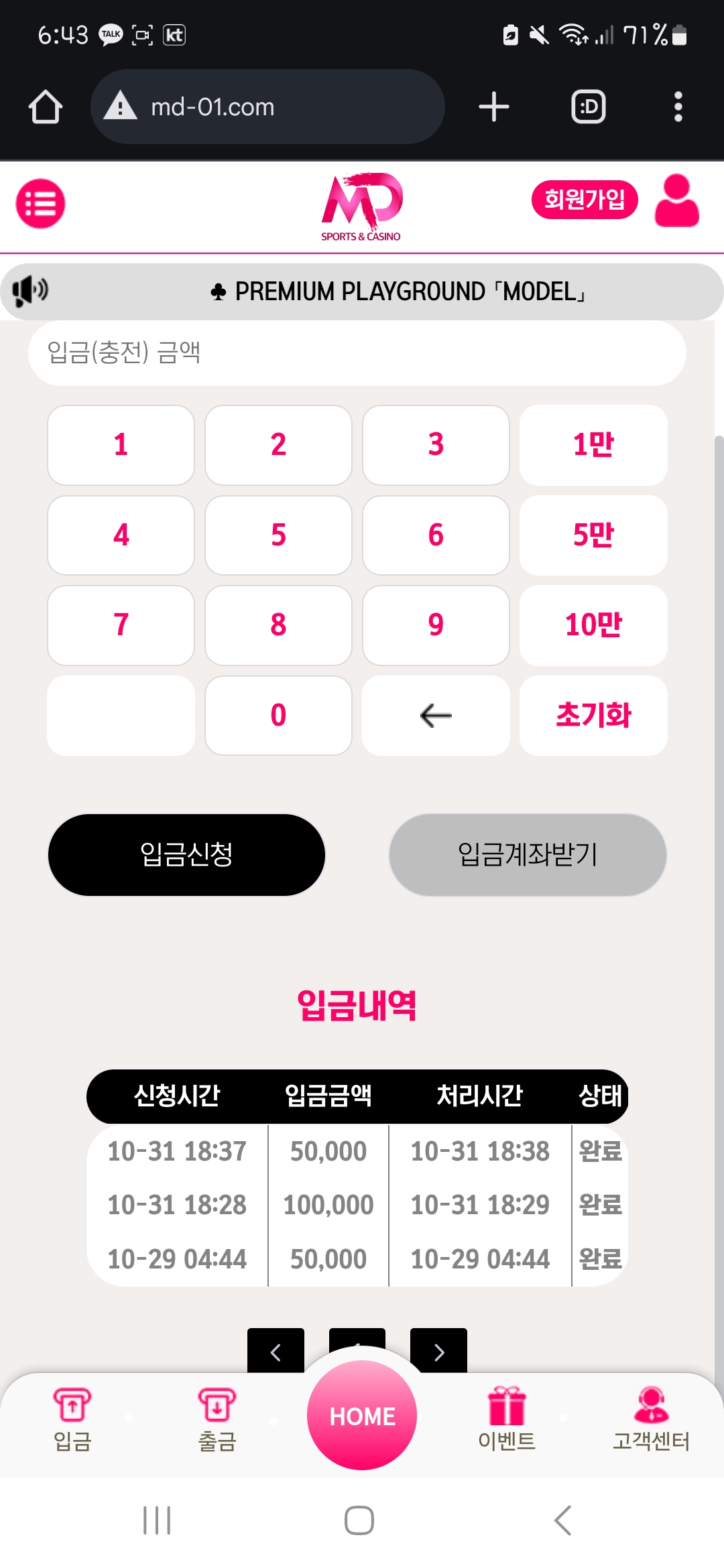Open the pink hamburger menu
The image size is (724, 1568).
click(x=40, y=204)
